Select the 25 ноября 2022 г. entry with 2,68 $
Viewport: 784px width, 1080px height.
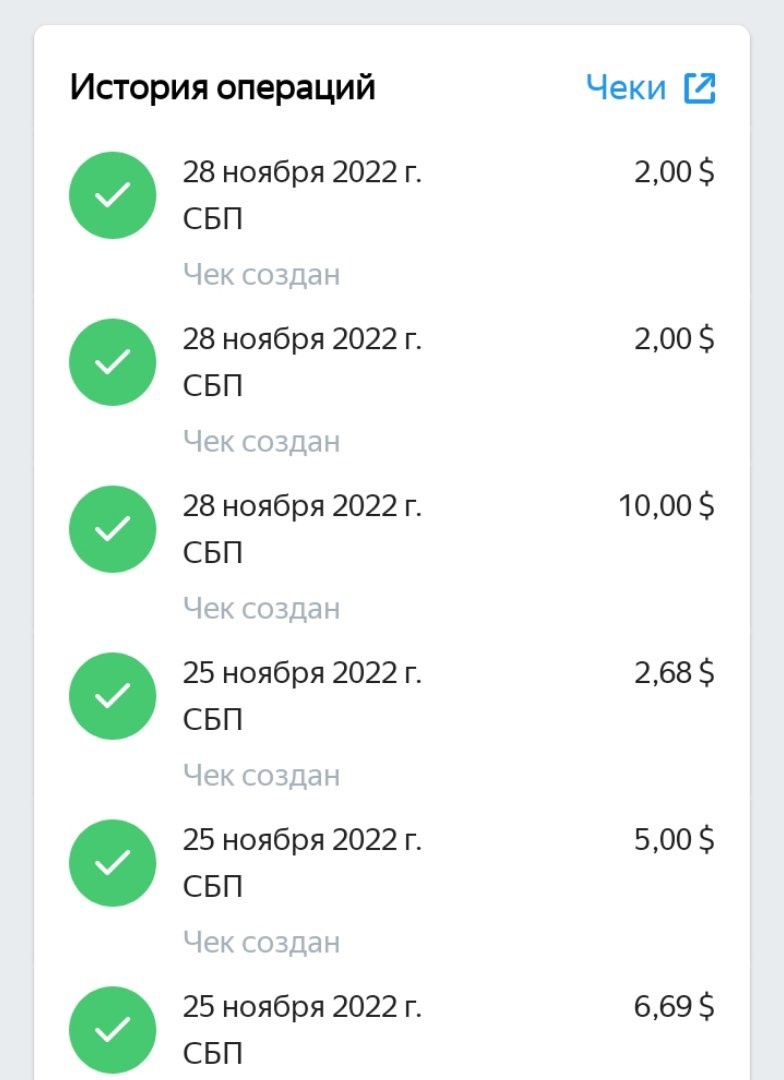pyautogui.click(x=302, y=672)
